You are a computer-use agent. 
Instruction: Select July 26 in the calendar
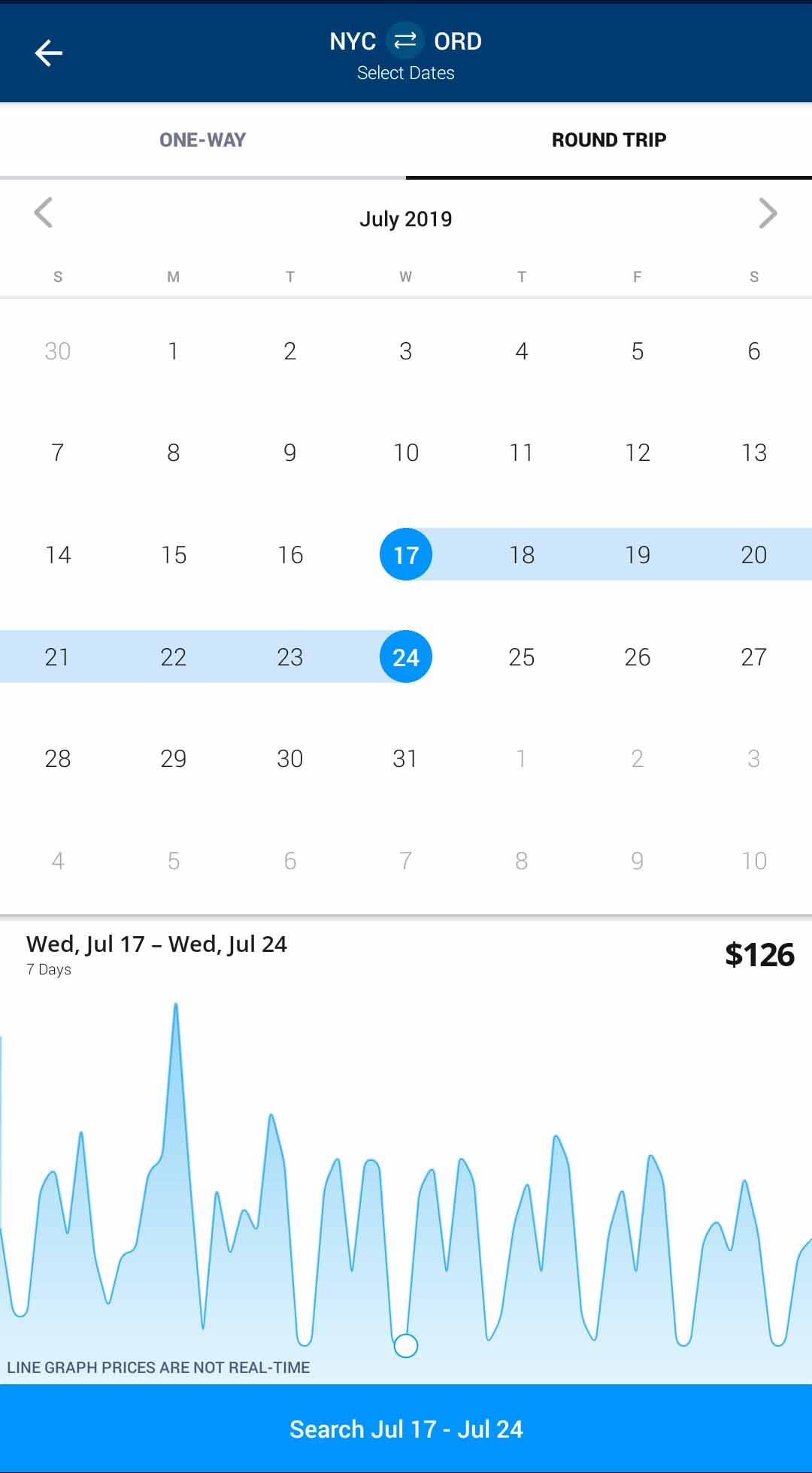click(638, 657)
